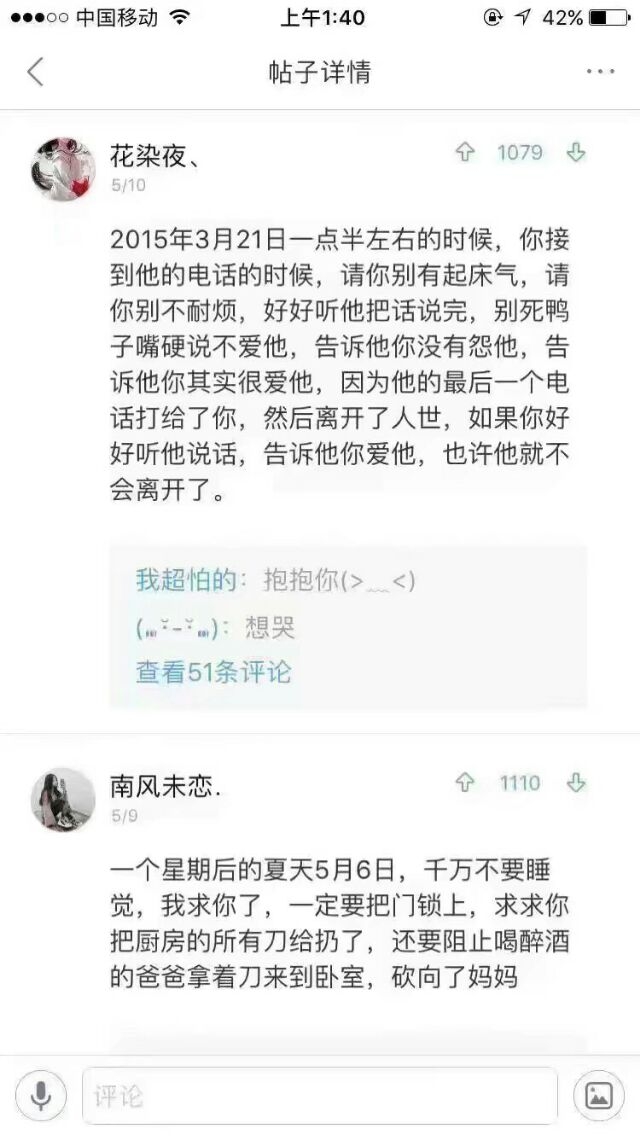Viewport: 640px width, 1137px height.
Task: Open the reply commenter 我超怕的's profile
Action: click(186, 581)
